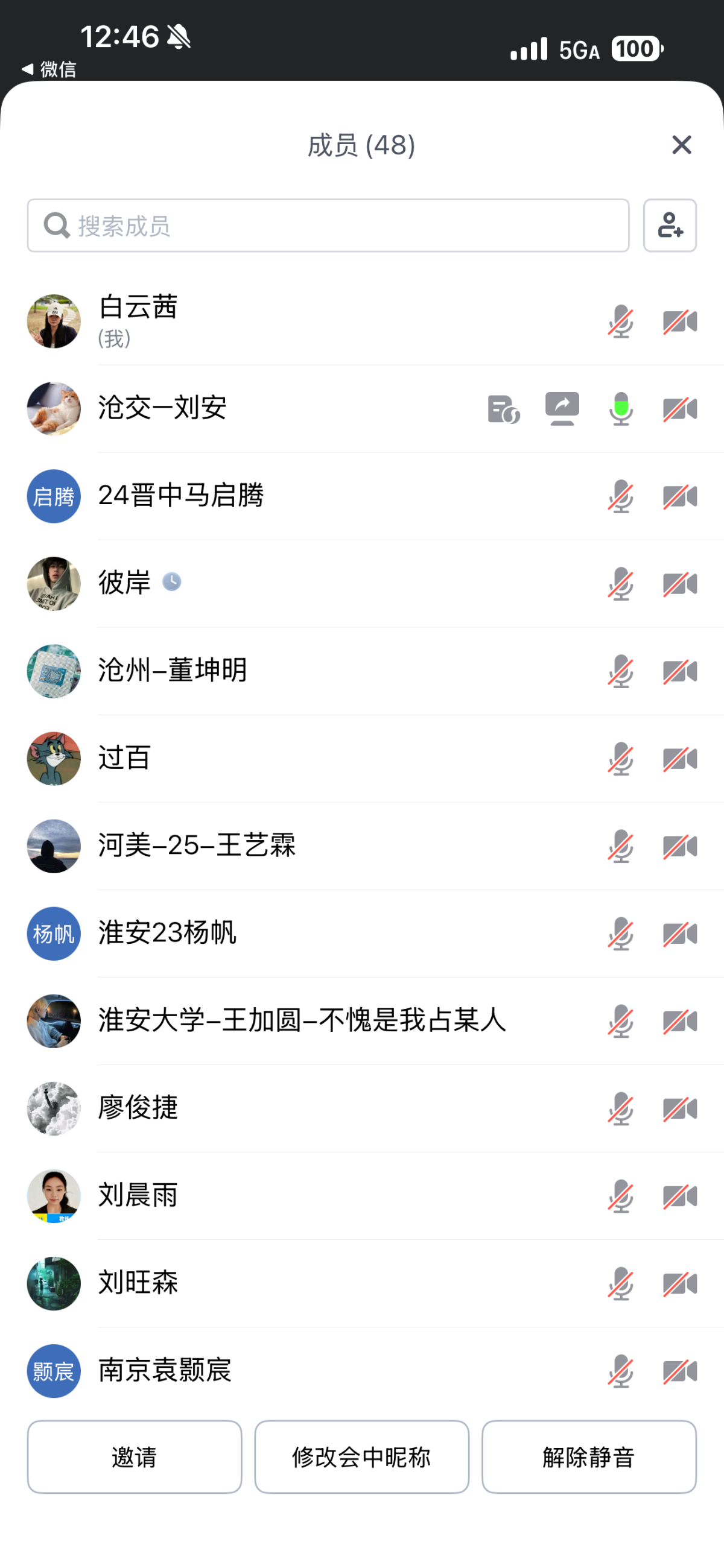Toggle 南京袁颢宸's camera off icon
Viewport: 724px width, 1568px height.
coord(679,1370)
